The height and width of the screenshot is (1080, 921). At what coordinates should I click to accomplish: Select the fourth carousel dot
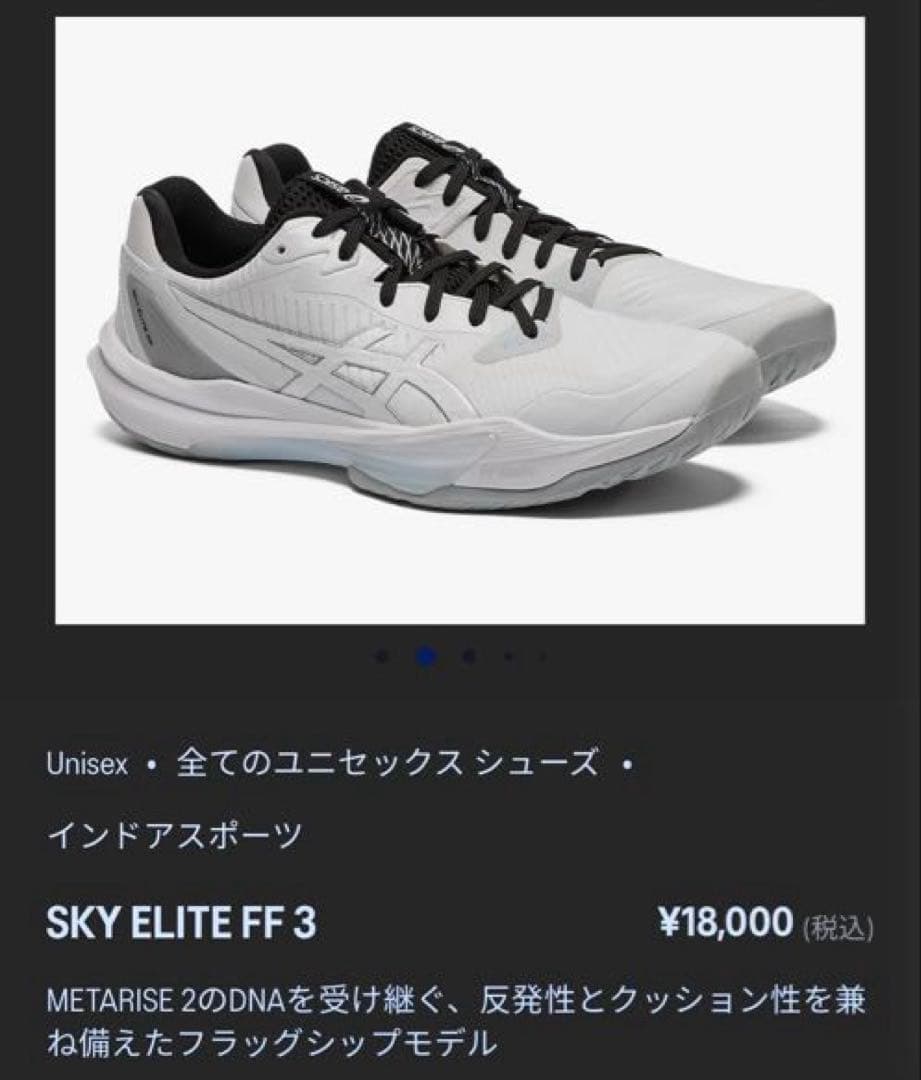pos(508,657)
